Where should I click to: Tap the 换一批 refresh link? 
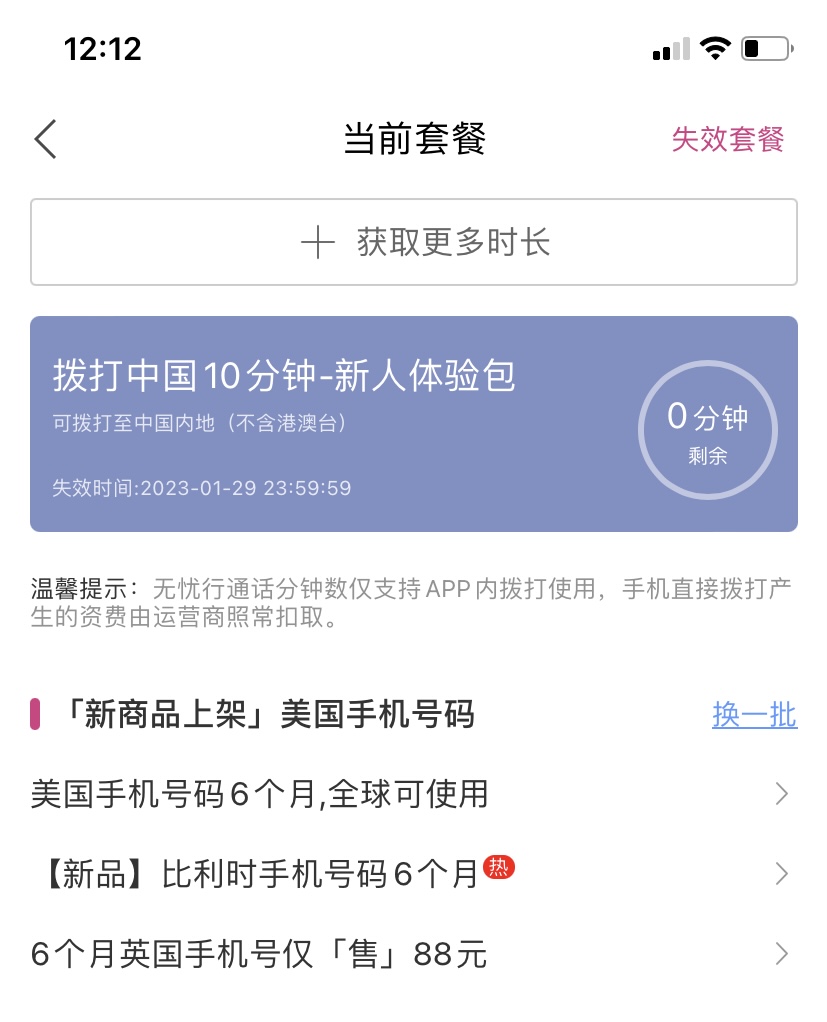tap(755, 715)
